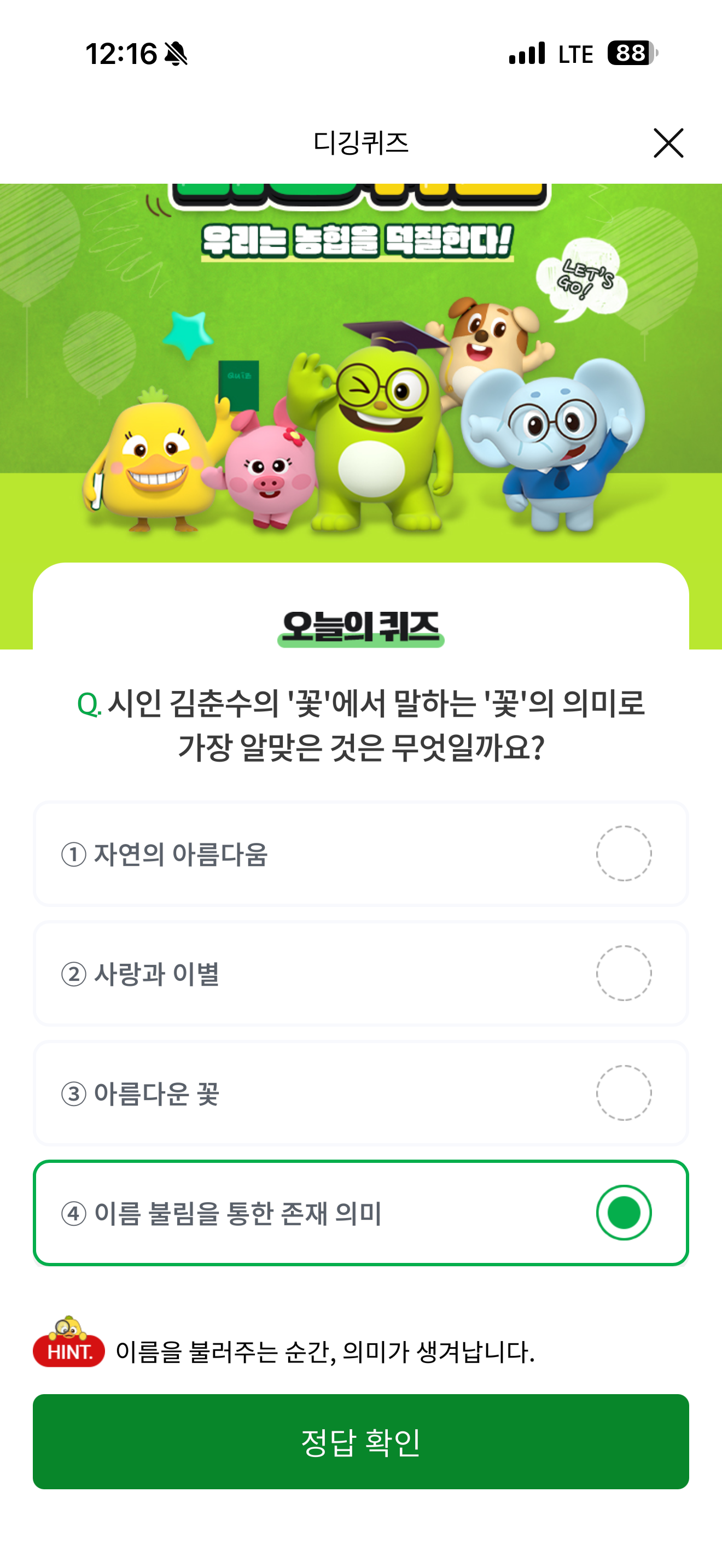
Task: Close the 디깅퀴즈 screen
Action: [668, 143]
